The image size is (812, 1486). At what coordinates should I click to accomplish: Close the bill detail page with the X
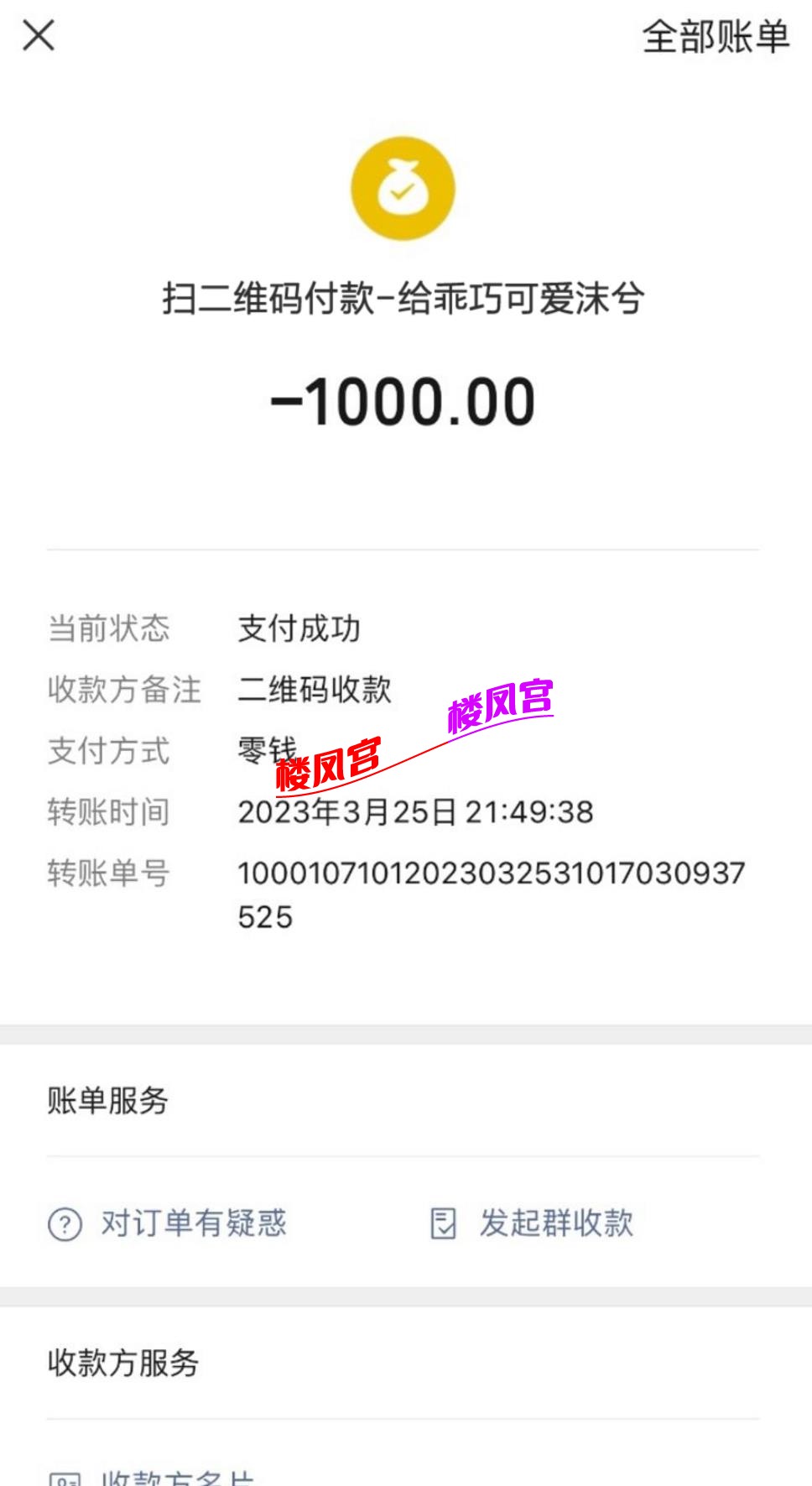[x=37, y=37]
